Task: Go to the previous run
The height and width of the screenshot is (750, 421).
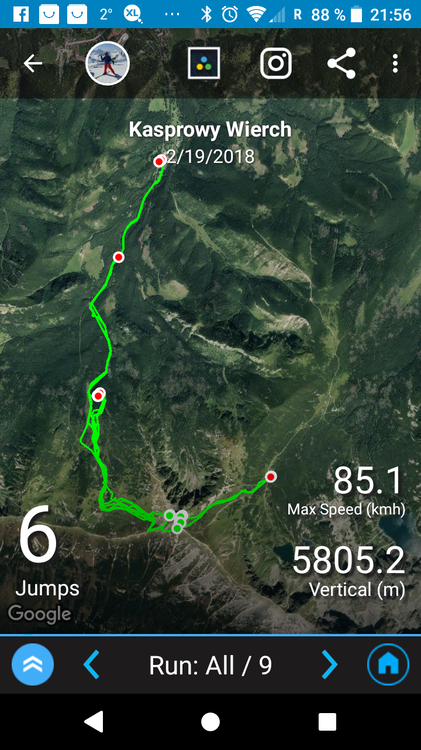Action: (91, 664)
